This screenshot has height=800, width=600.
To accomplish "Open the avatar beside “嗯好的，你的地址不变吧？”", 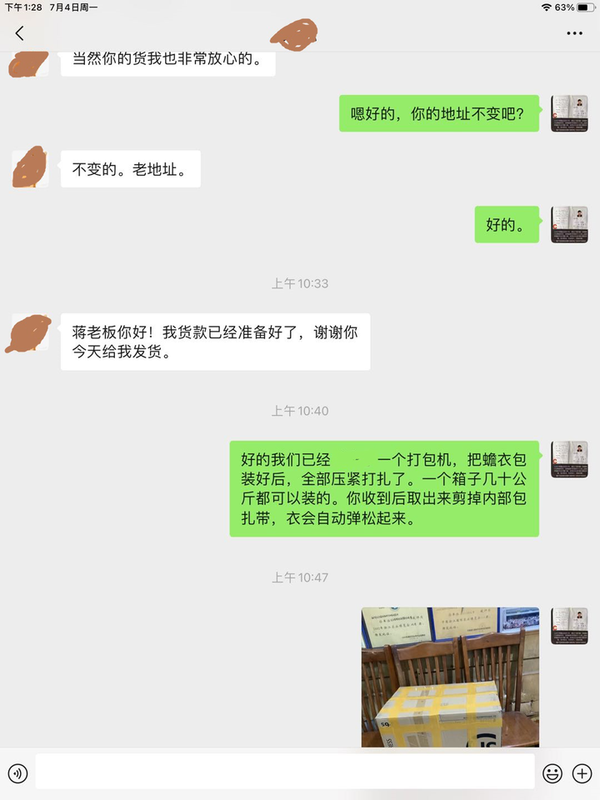I will click(x=569, y=113).
